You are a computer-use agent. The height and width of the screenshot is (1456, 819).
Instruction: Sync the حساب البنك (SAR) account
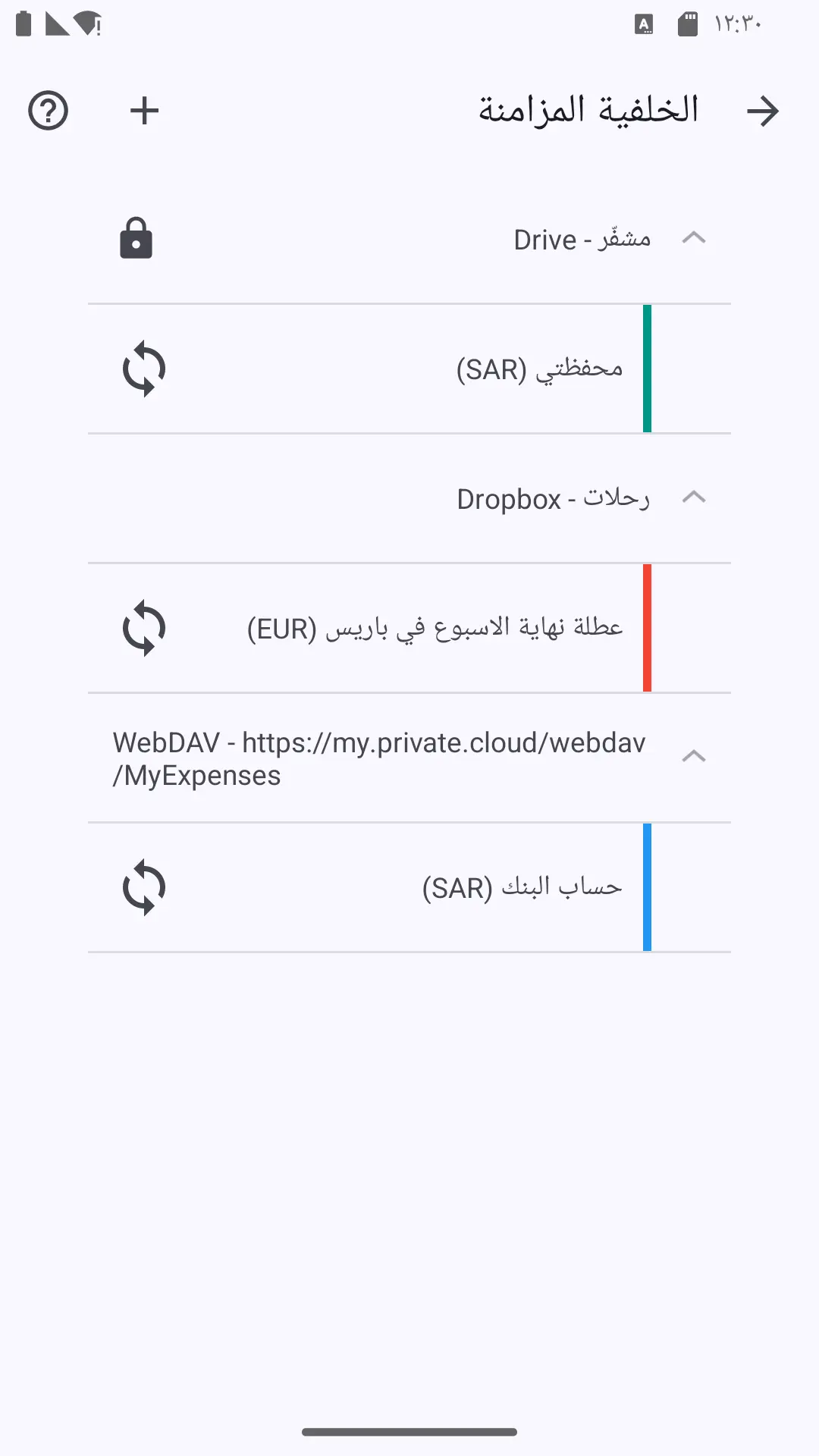tap(144, 887)
